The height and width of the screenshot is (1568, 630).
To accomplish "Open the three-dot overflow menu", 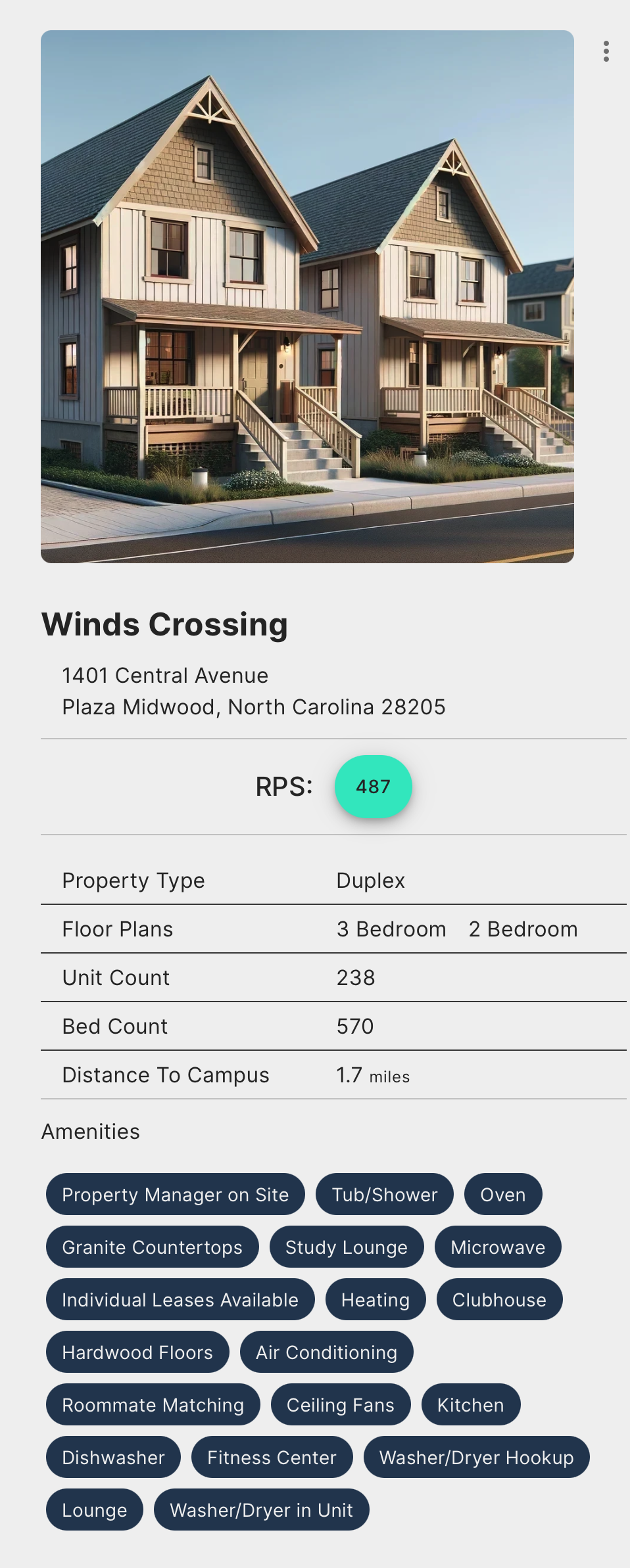I will pos(606,51).
